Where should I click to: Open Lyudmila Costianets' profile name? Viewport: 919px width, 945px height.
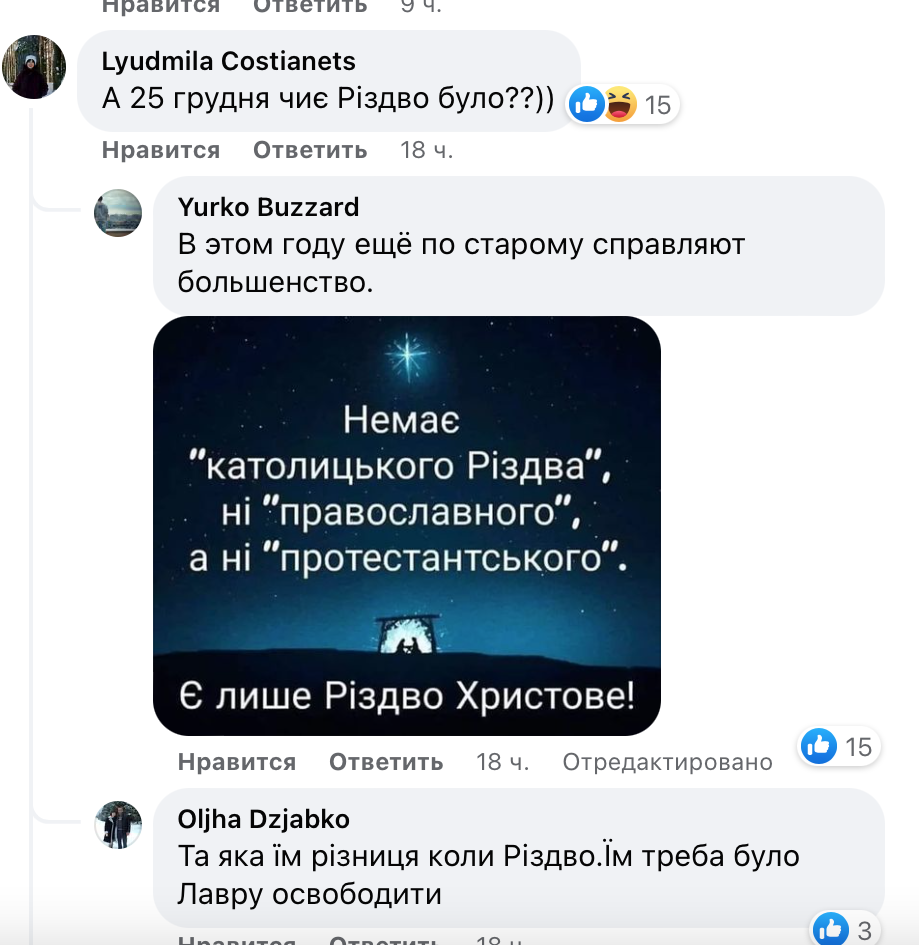(x=228, y=61)
